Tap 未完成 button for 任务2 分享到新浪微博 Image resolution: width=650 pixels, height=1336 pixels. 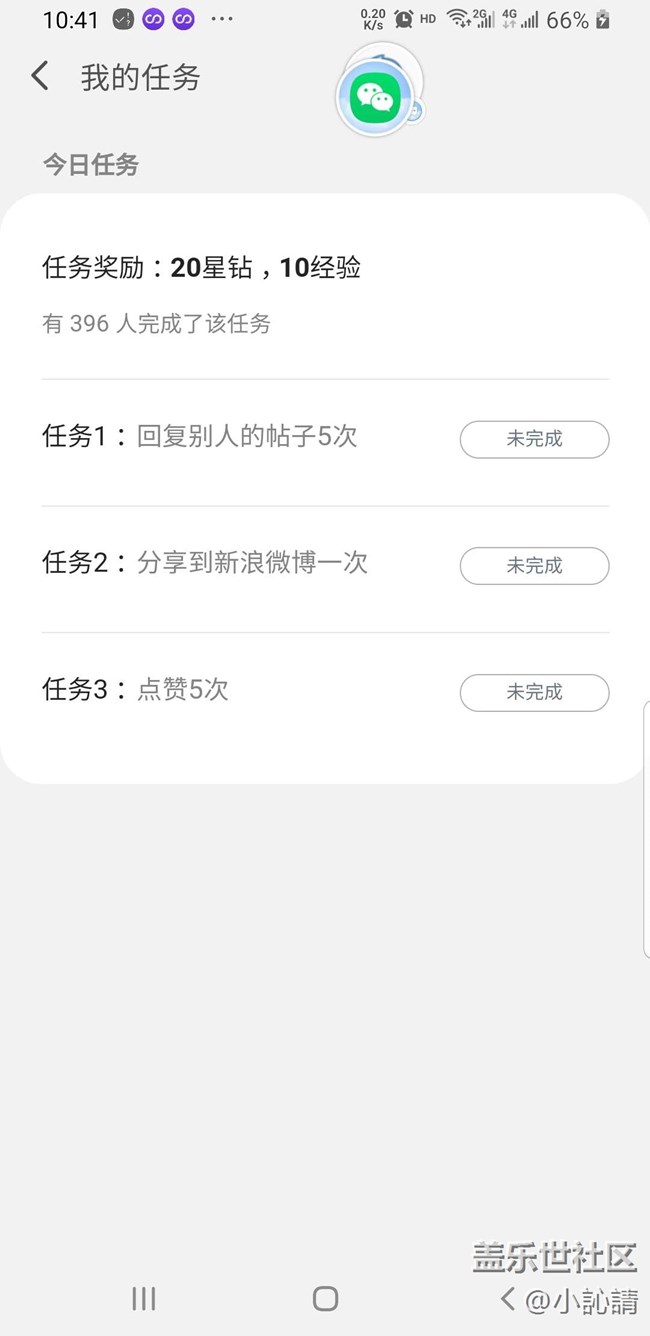tap(534, 566)
